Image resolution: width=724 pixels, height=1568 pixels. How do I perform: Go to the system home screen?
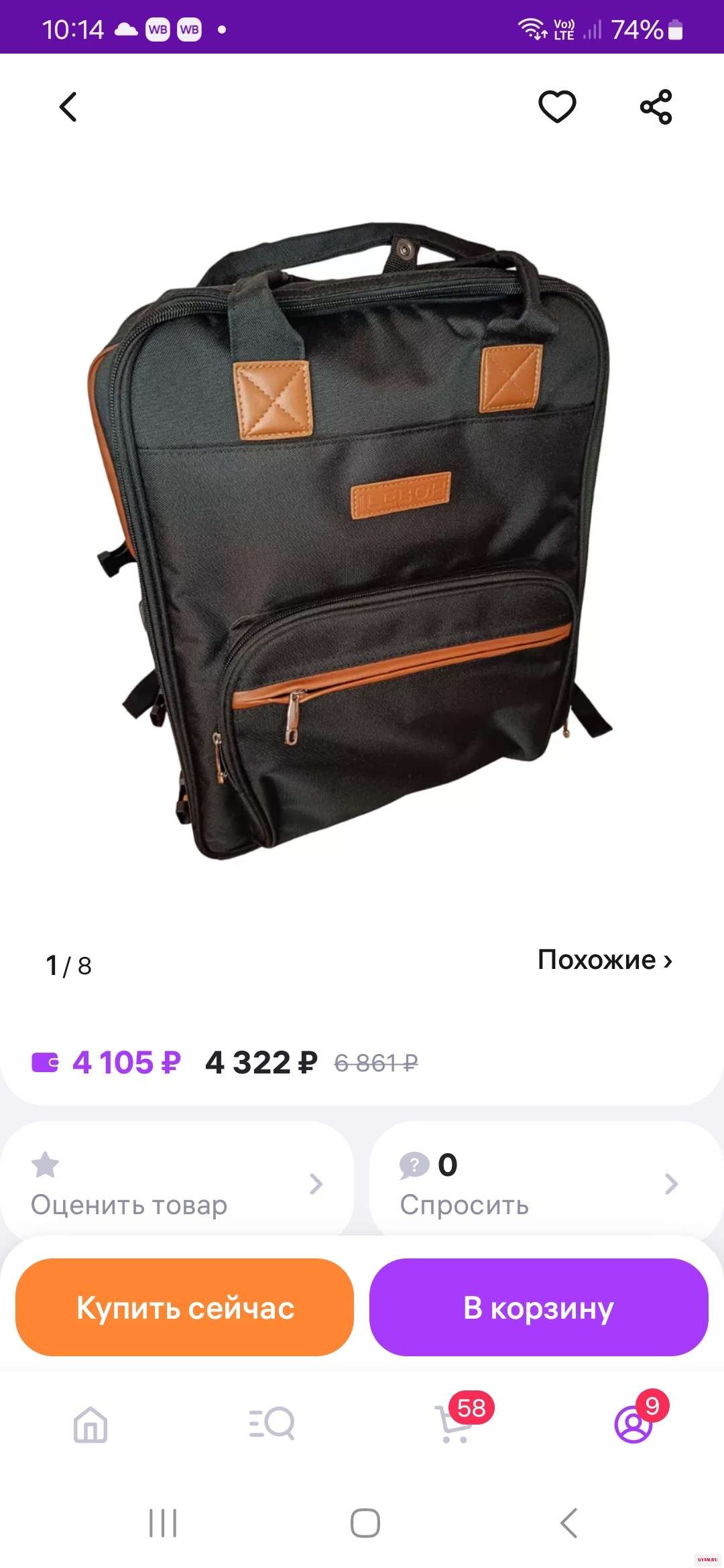(365, 1523)
